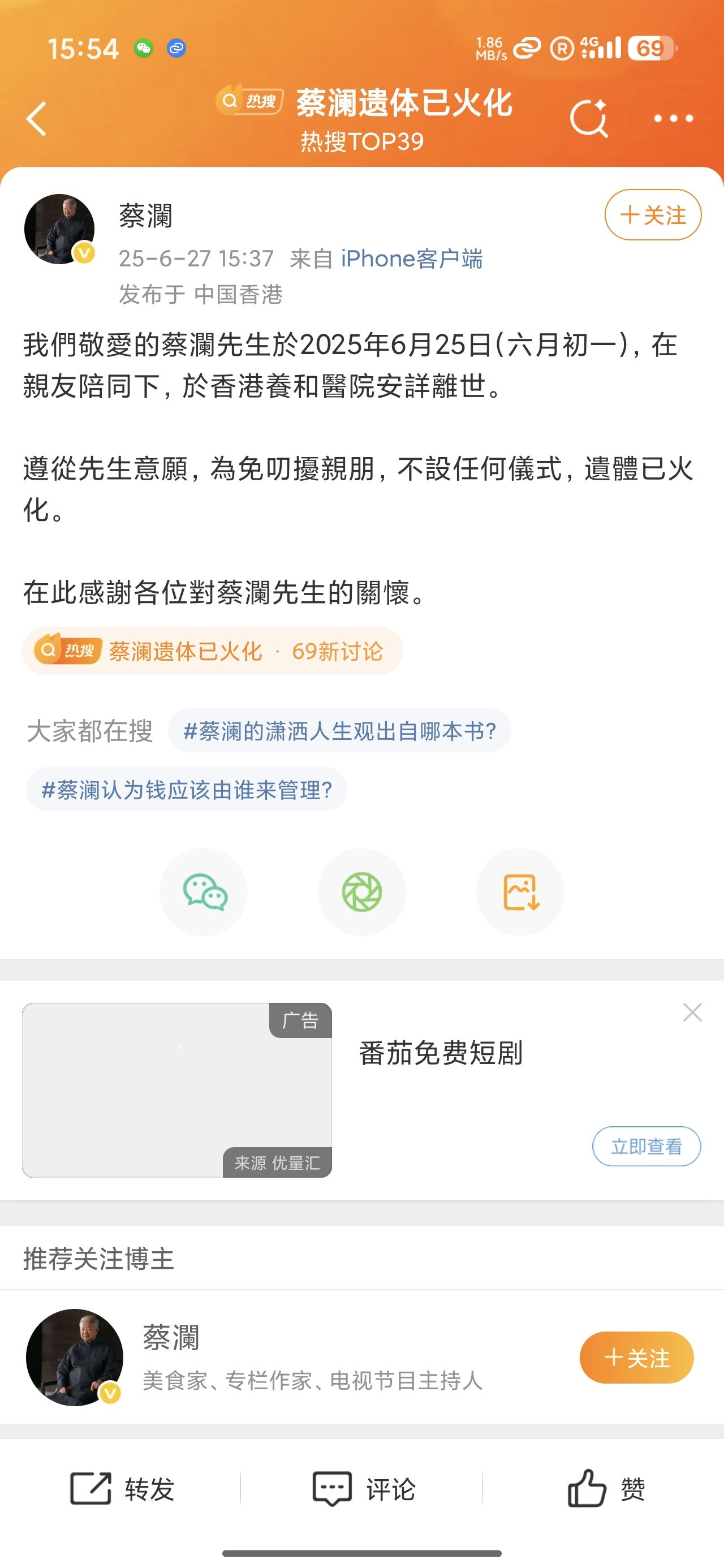Dismiss the 番茄免费短剧 ad

point(692,1013)
